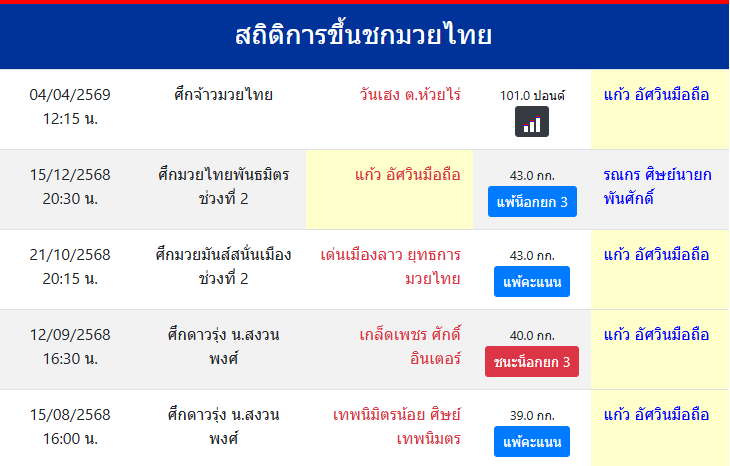Open fighter วันเฮง ต.ห้วยไร่ profile

[410, 95]
